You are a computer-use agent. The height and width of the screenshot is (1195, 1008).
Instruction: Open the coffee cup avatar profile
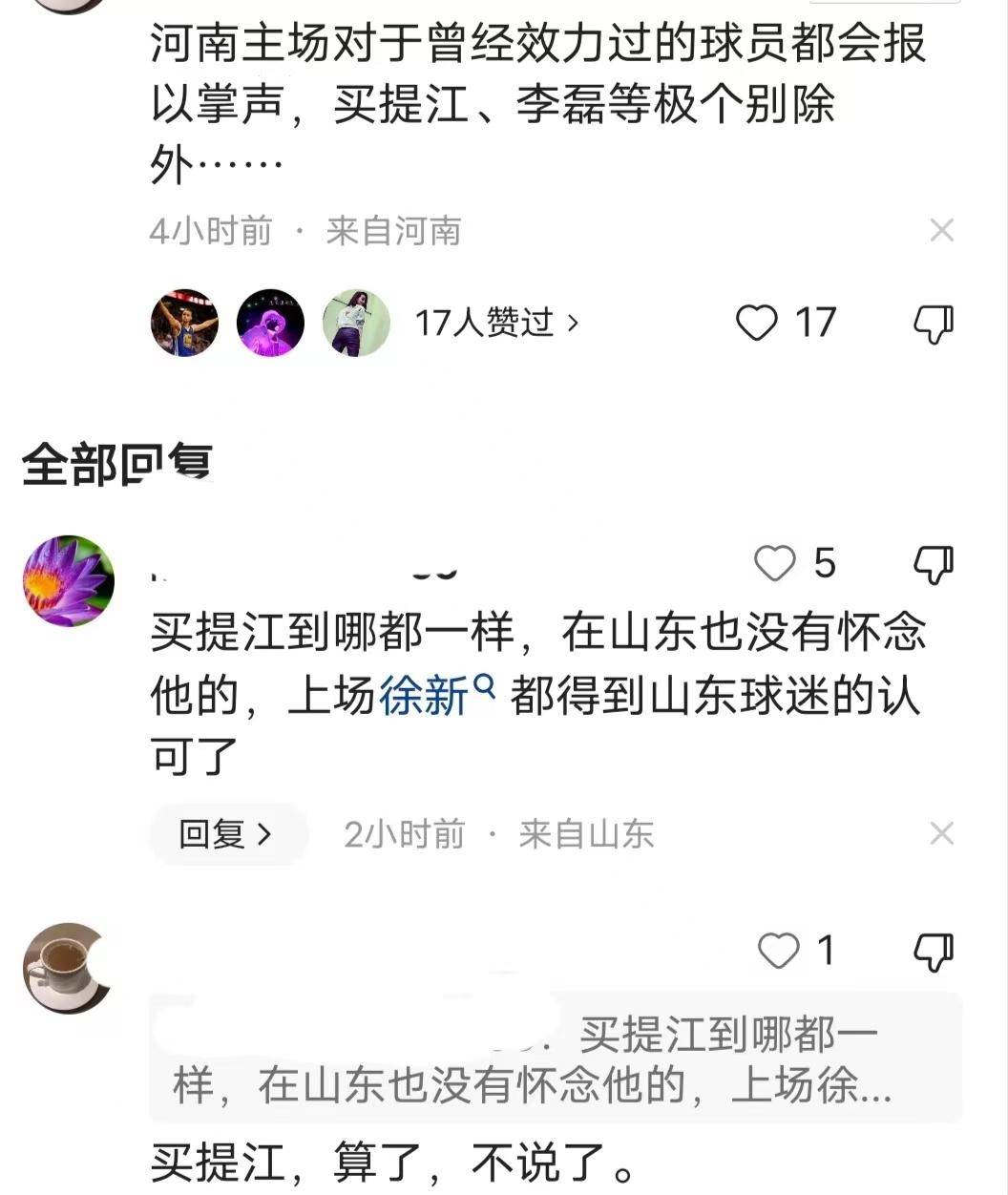[x=67, y=968]
